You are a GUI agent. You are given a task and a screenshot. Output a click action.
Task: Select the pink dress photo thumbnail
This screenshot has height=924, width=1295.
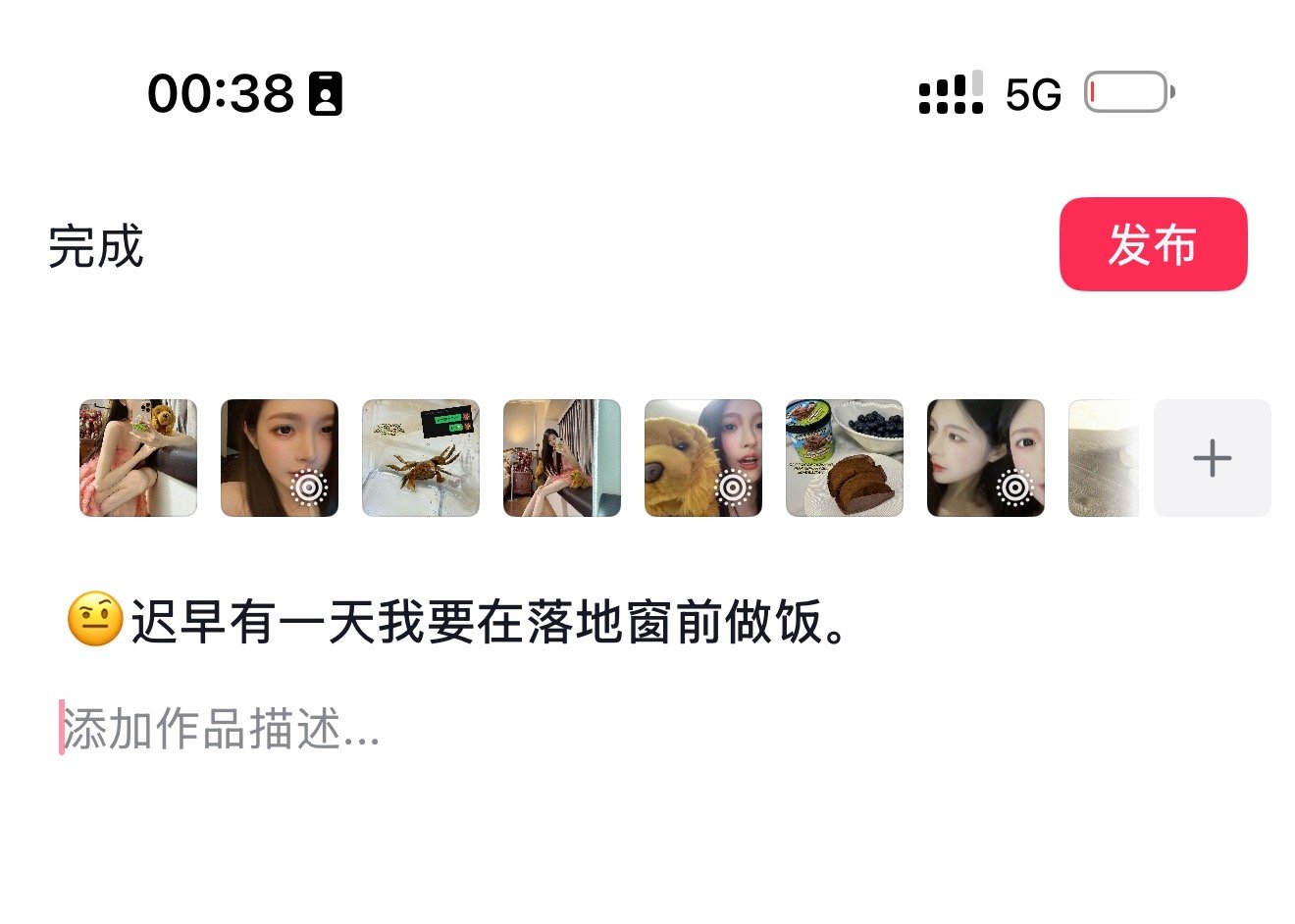[x=138, y=458]
